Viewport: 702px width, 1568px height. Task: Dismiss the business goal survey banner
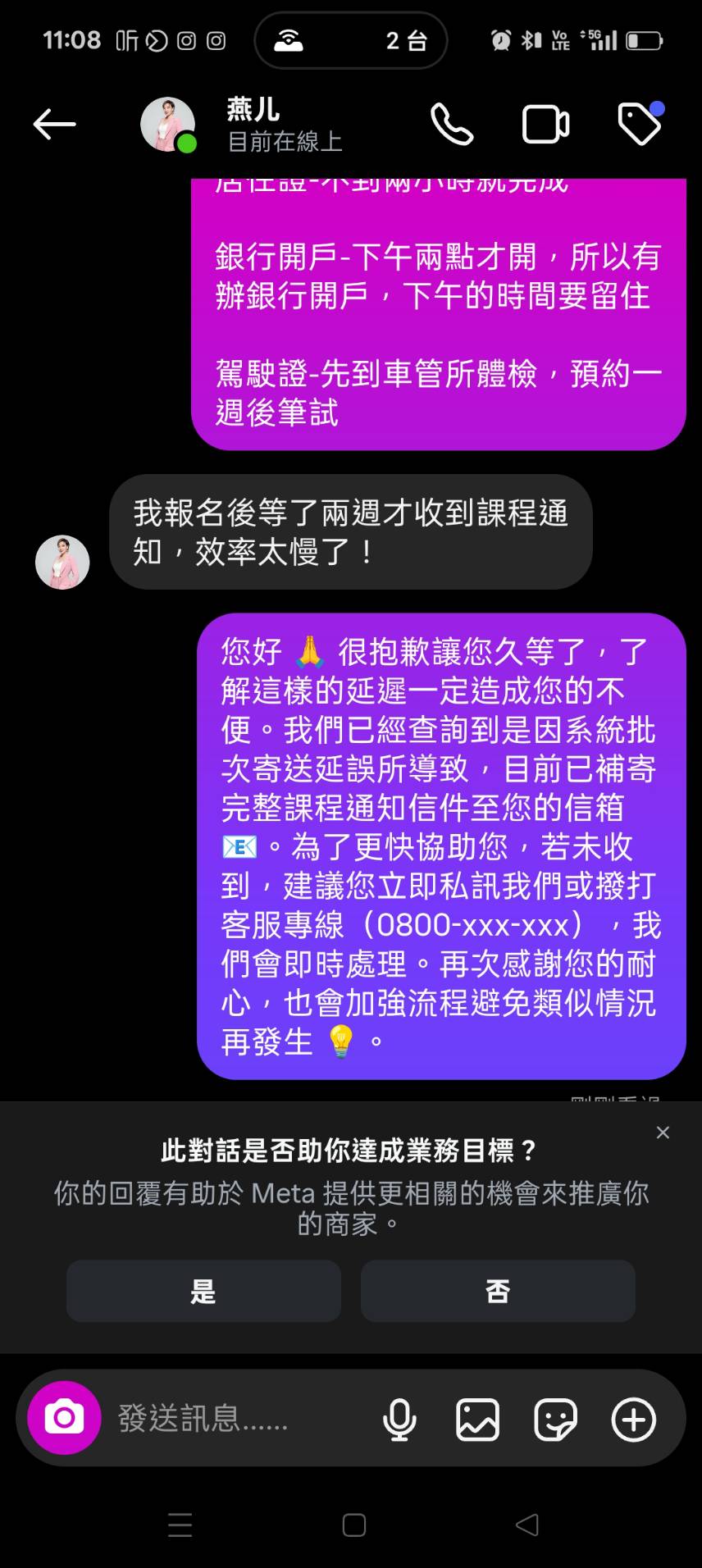(663, 1133)
